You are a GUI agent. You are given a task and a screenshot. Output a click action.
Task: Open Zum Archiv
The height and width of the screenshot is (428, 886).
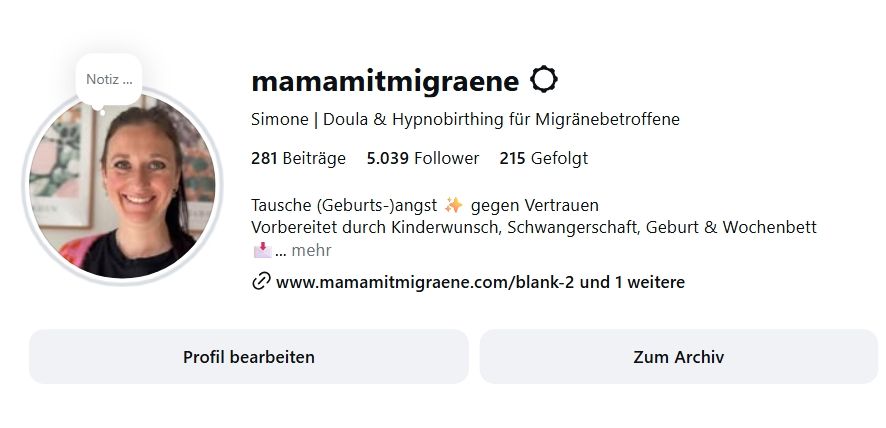point(678,357)
